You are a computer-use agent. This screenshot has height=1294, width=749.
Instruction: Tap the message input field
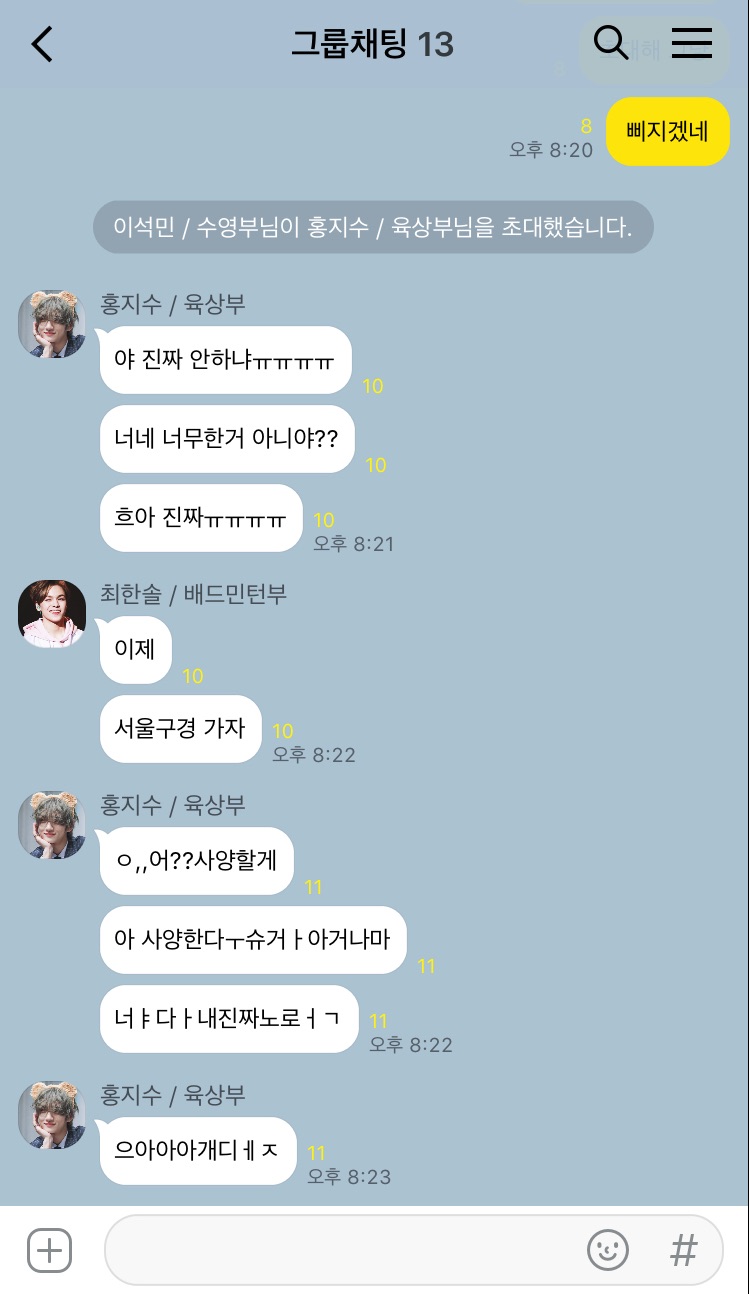point(340,1250)
